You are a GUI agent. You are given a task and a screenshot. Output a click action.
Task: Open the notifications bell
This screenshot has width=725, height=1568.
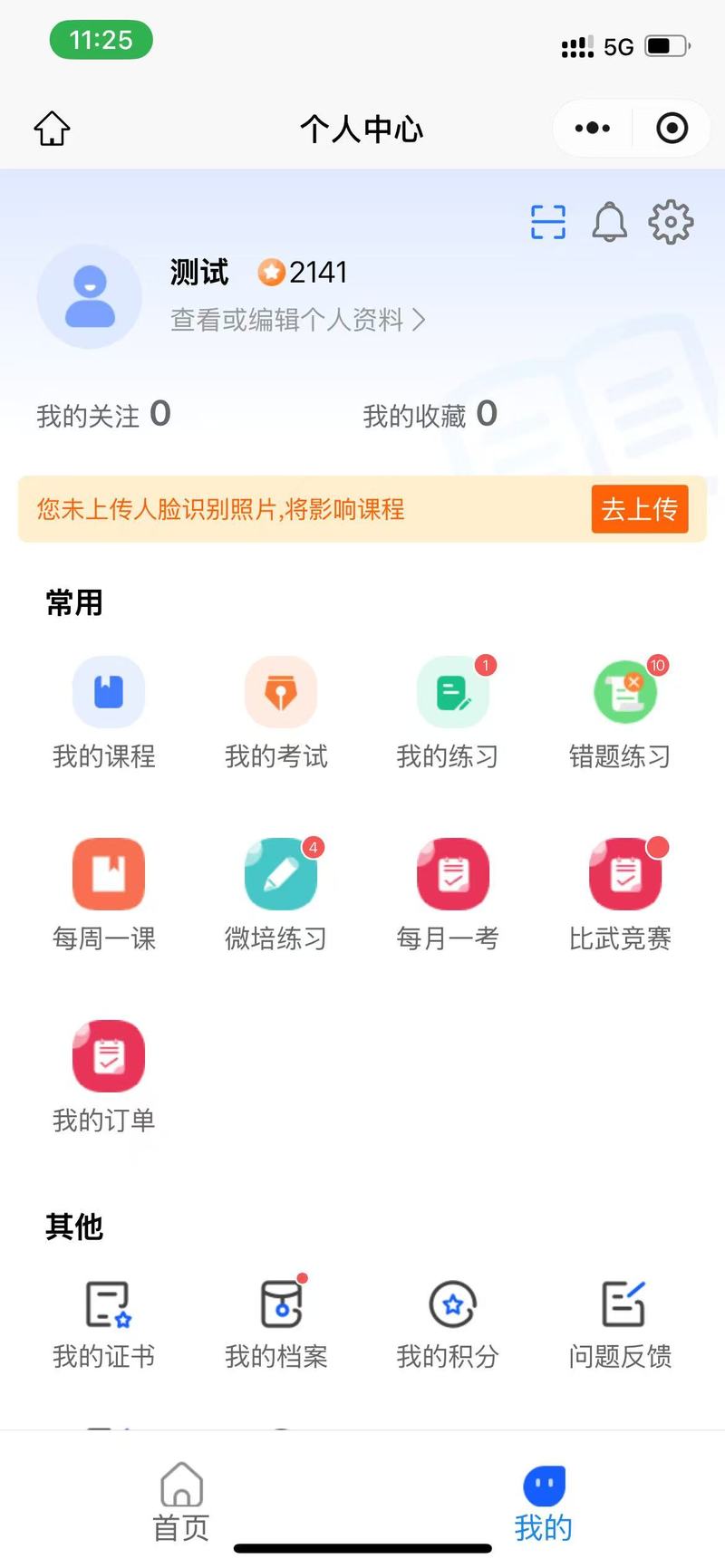(610, 222)
